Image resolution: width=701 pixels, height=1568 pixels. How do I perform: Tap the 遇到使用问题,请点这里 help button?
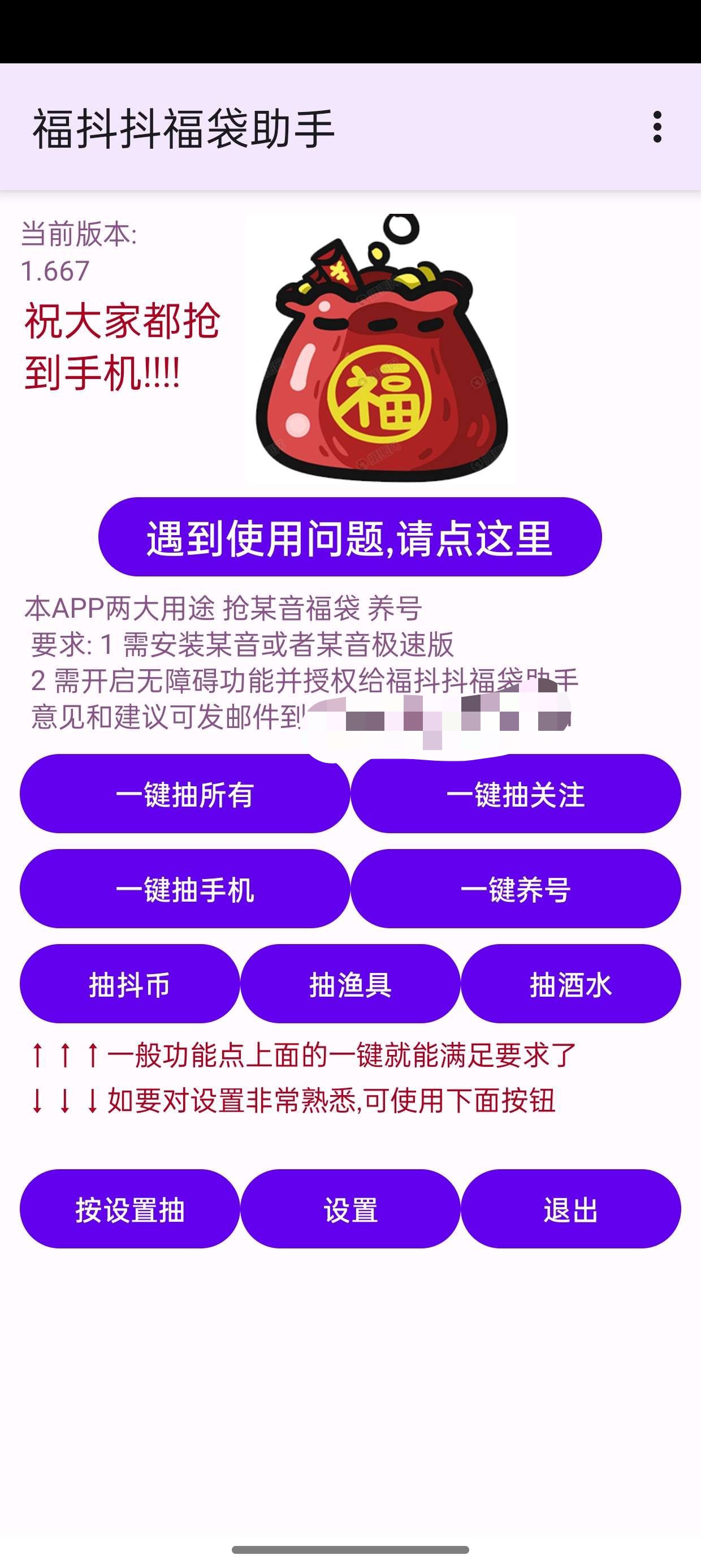pos(350,537)
